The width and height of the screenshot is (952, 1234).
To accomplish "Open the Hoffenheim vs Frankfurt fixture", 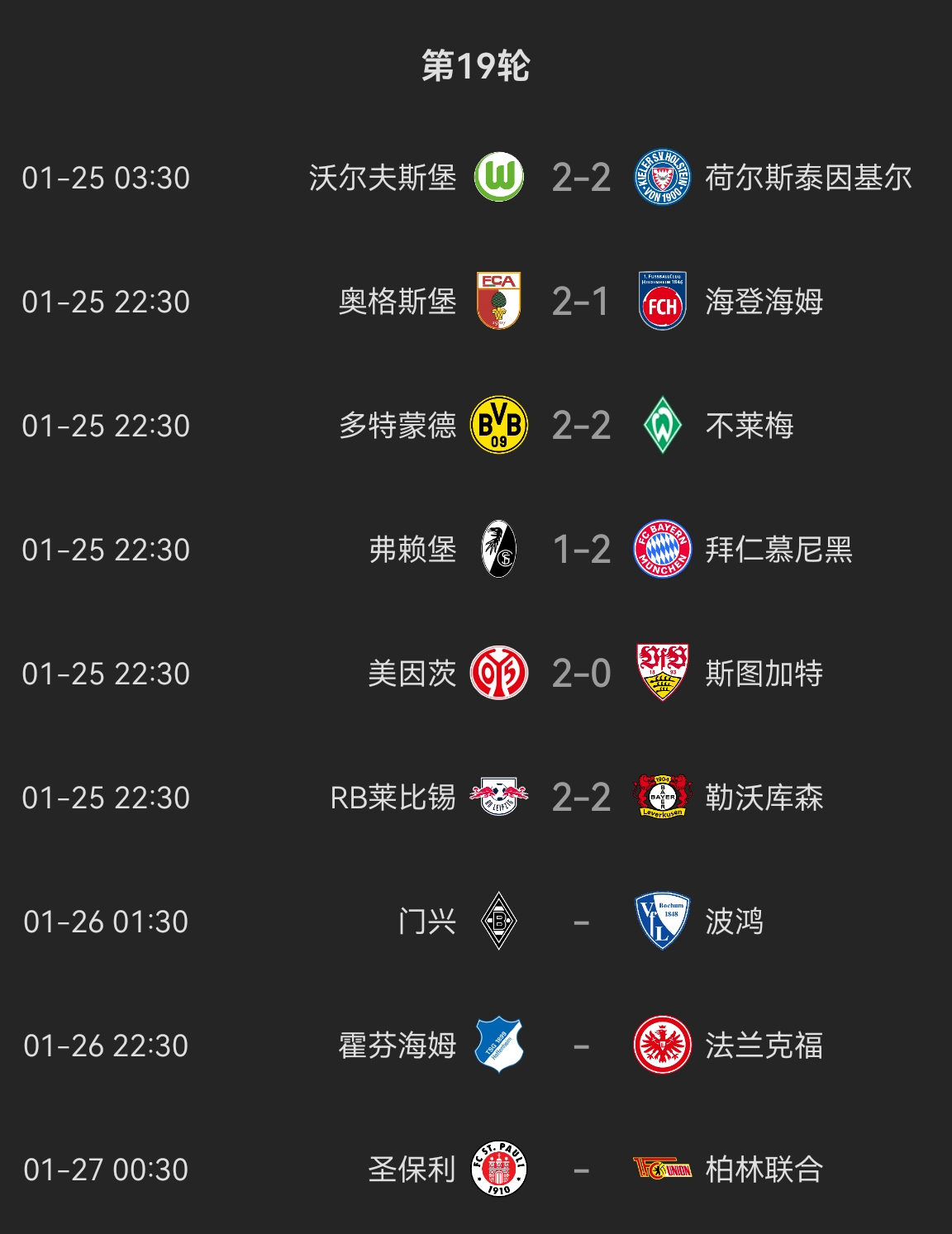I will pos(581,1046).
